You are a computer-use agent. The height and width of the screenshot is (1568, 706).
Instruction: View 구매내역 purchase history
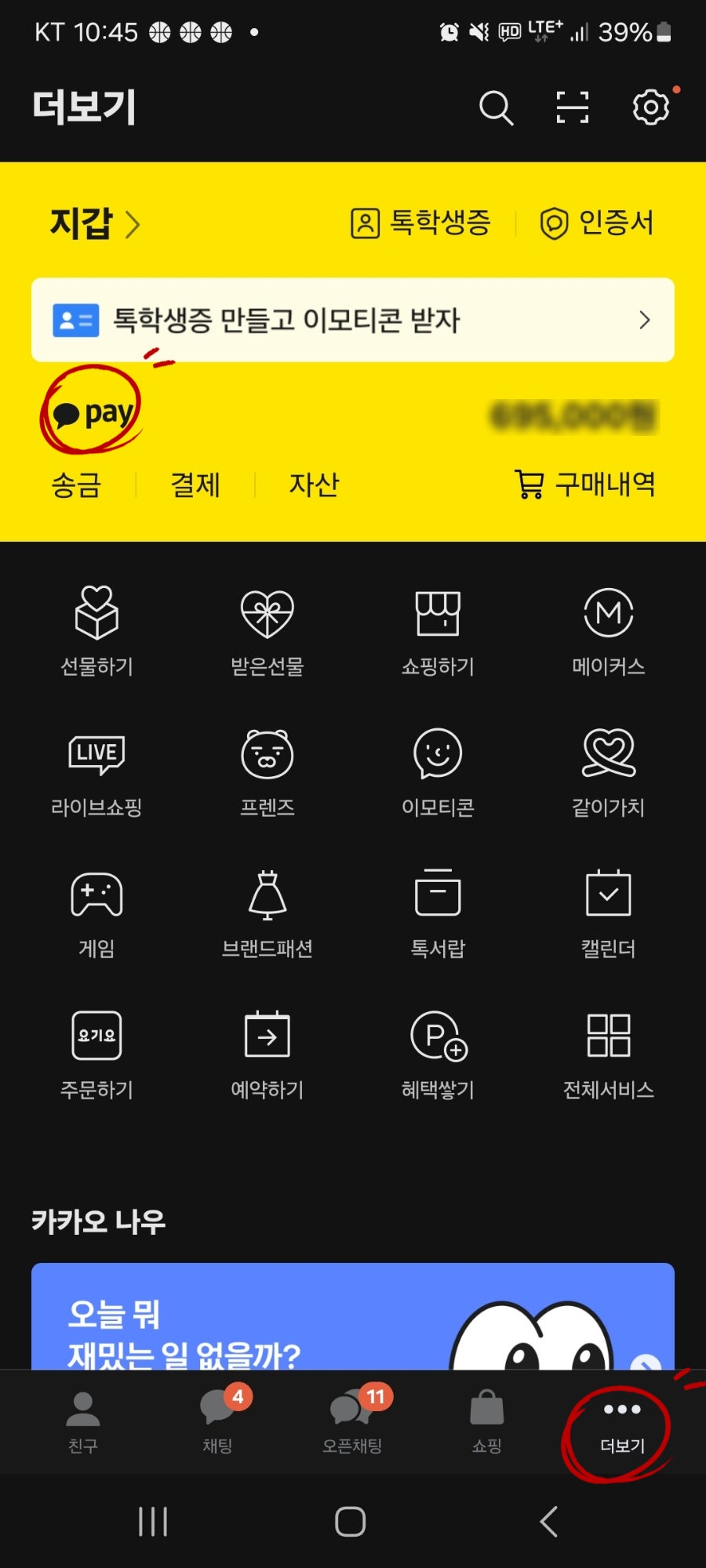[x=585, y=485]
